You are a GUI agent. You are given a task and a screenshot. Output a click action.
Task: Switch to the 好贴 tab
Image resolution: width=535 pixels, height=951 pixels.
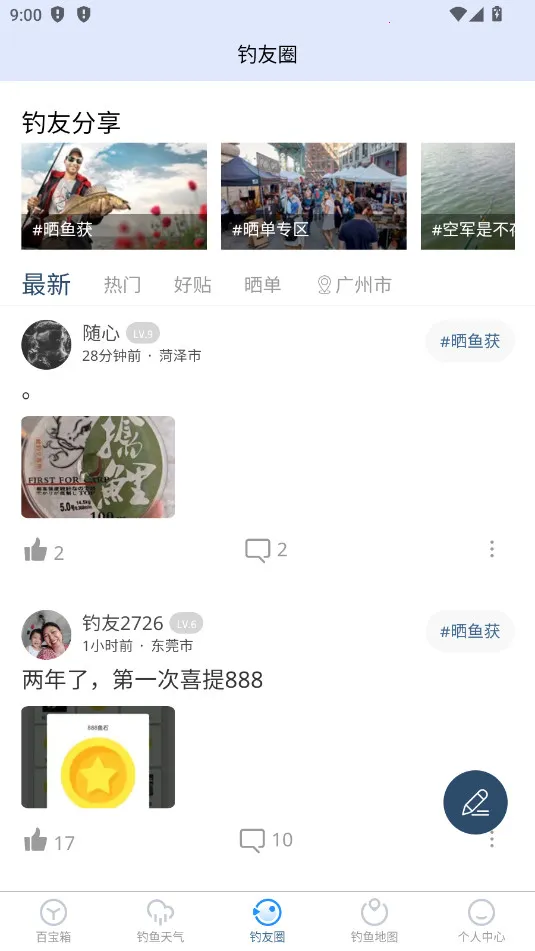point(192,284)
